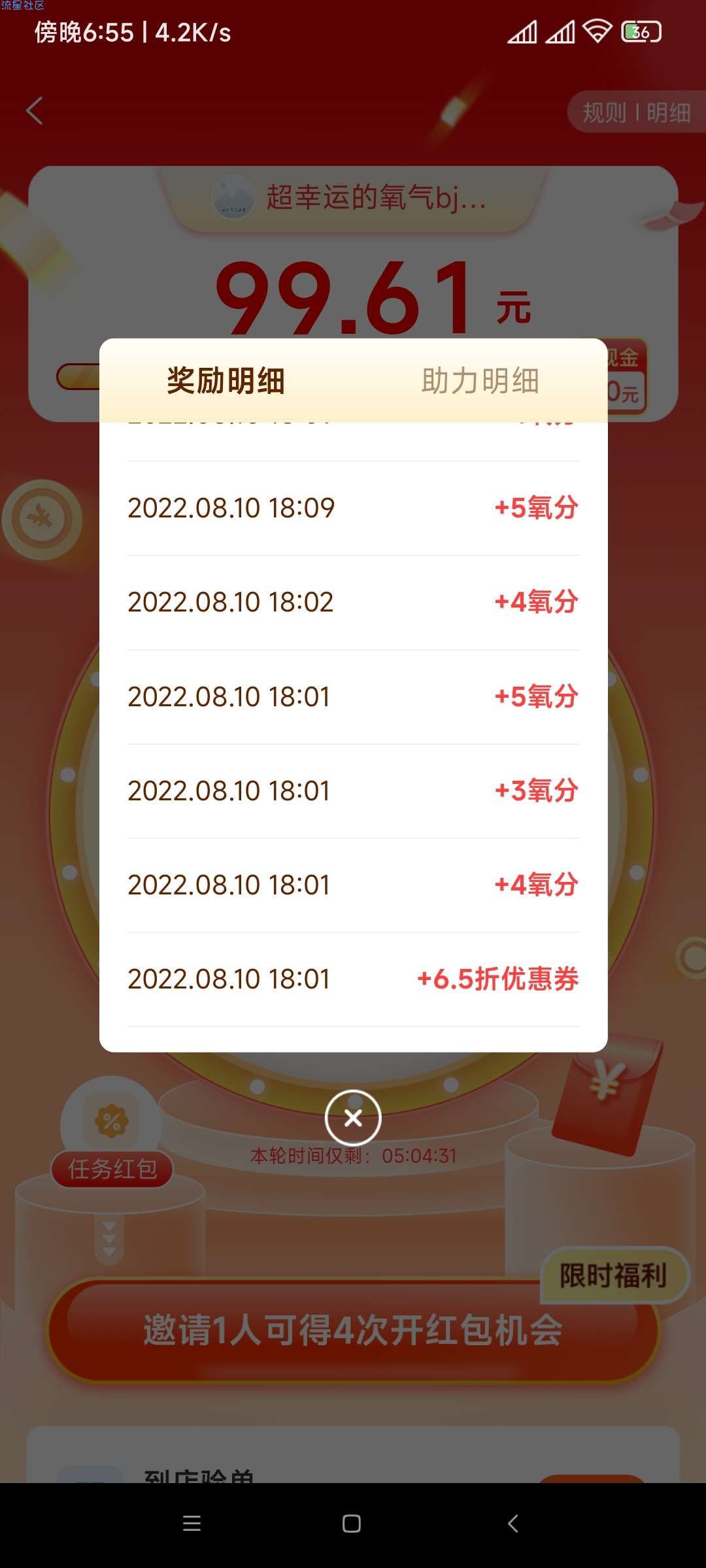706x1568 pixels.
Task: Open system recent apps menu
Action: pyautogui.click(x=192, y=1524)
